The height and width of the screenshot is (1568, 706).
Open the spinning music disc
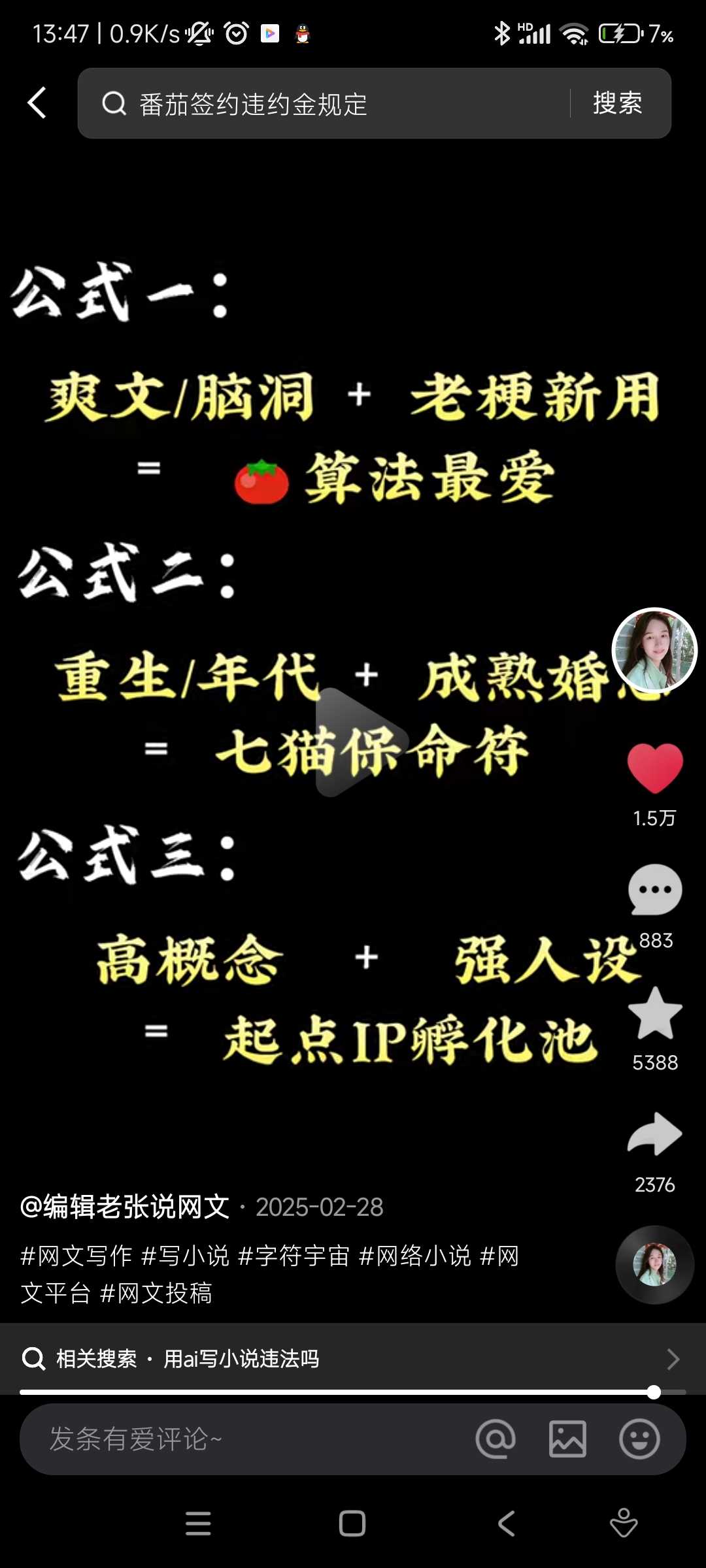[654, 1264]
